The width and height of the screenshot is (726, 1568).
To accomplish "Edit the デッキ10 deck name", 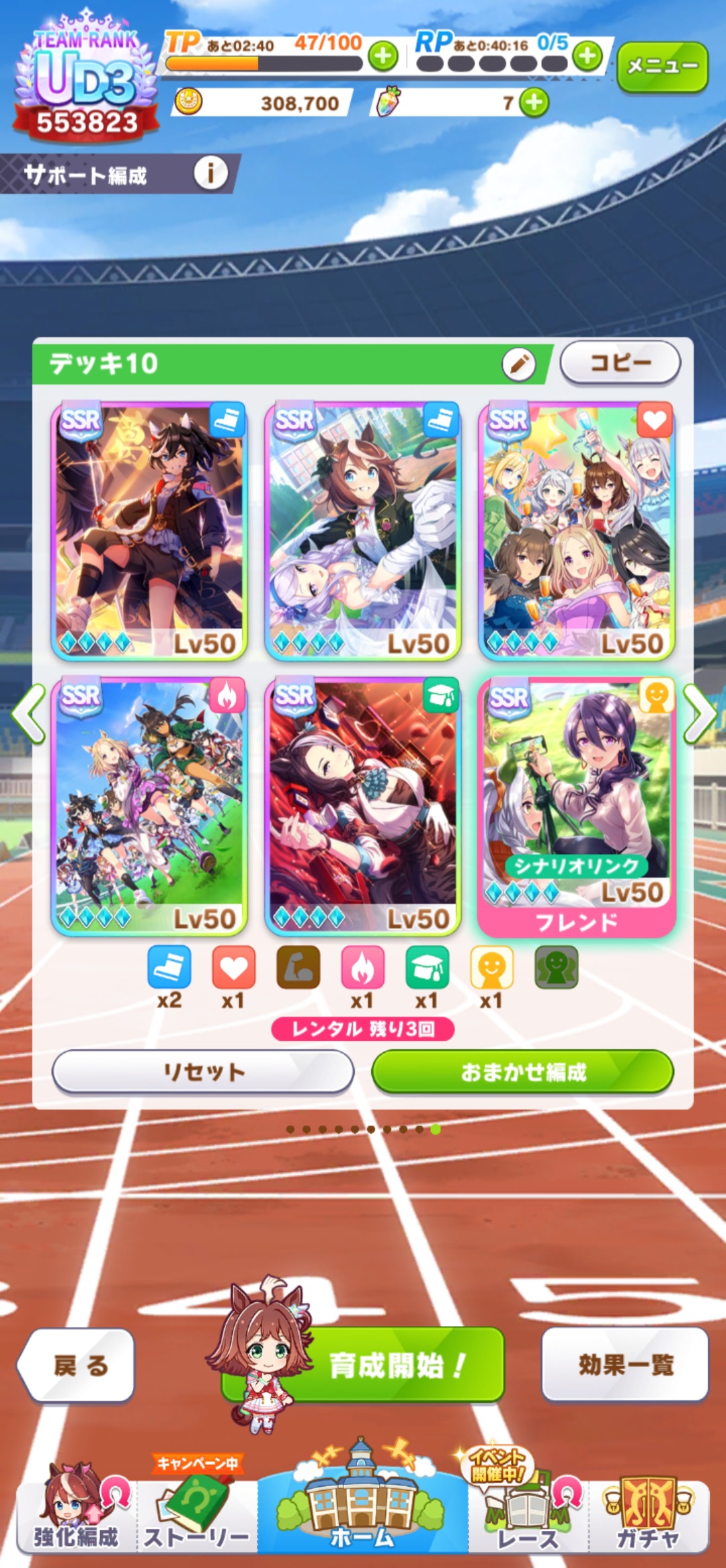I will coord(518,364).
